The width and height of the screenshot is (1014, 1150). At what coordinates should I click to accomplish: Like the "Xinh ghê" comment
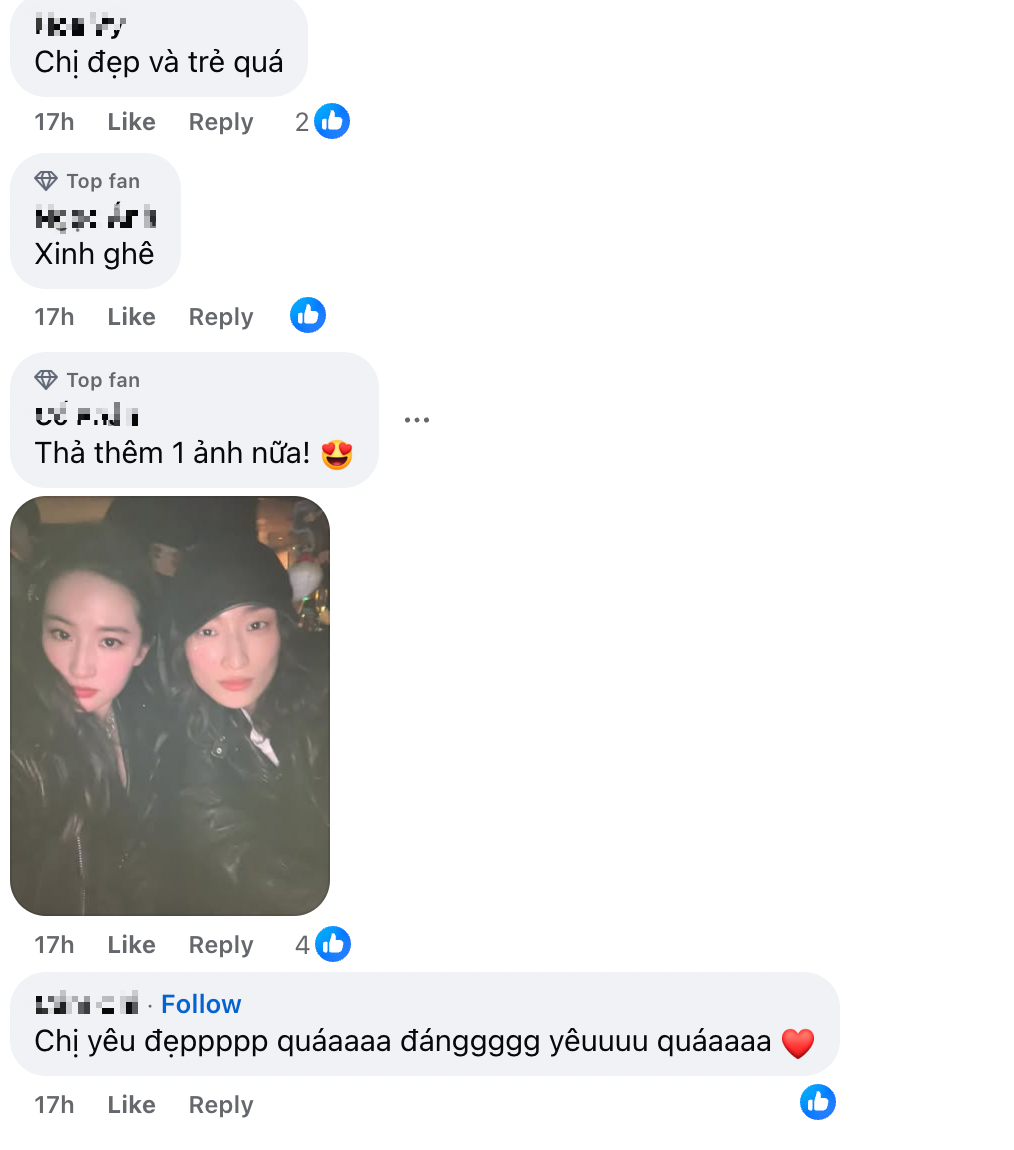tap(131, 317)
